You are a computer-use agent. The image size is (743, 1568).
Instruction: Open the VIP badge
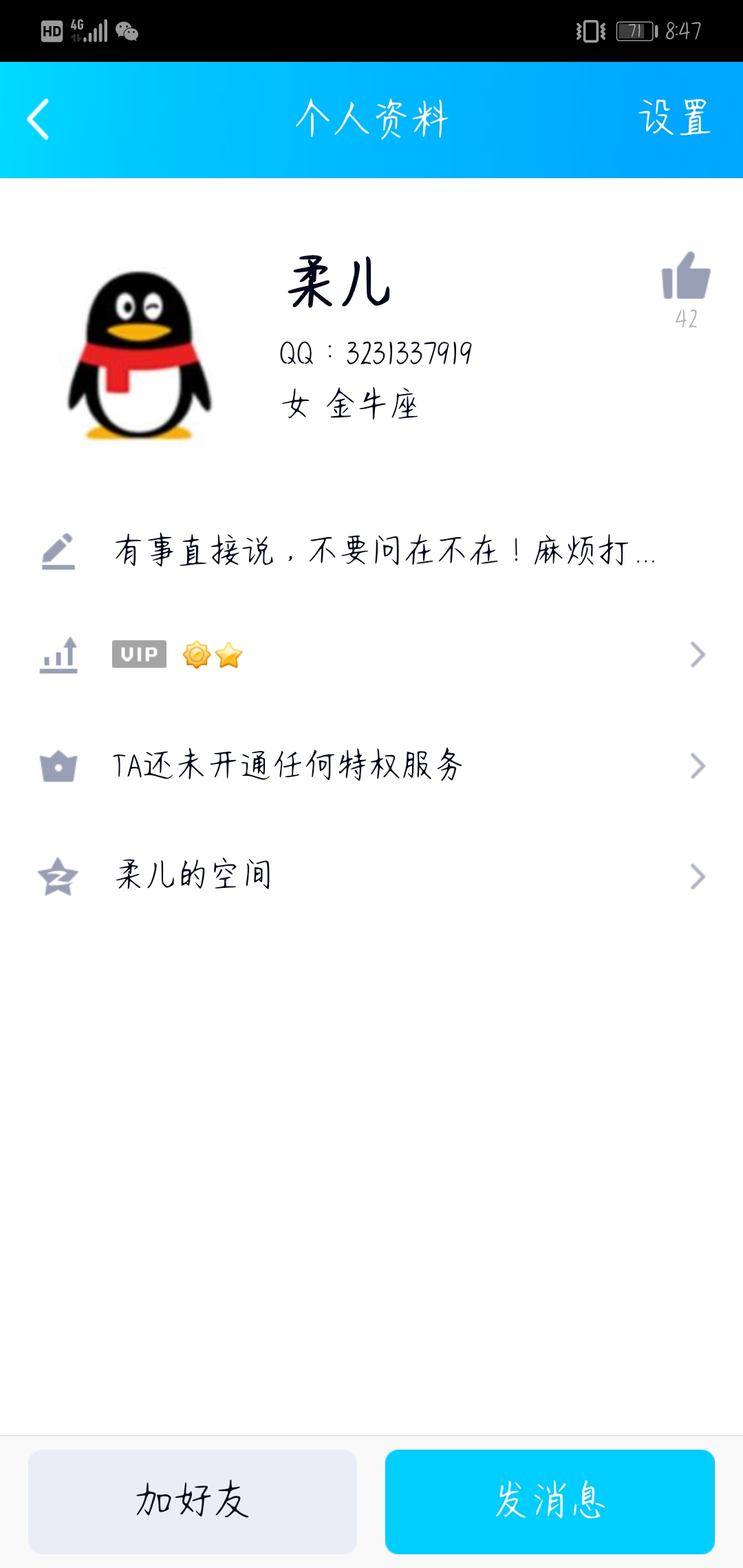[139, 655]
